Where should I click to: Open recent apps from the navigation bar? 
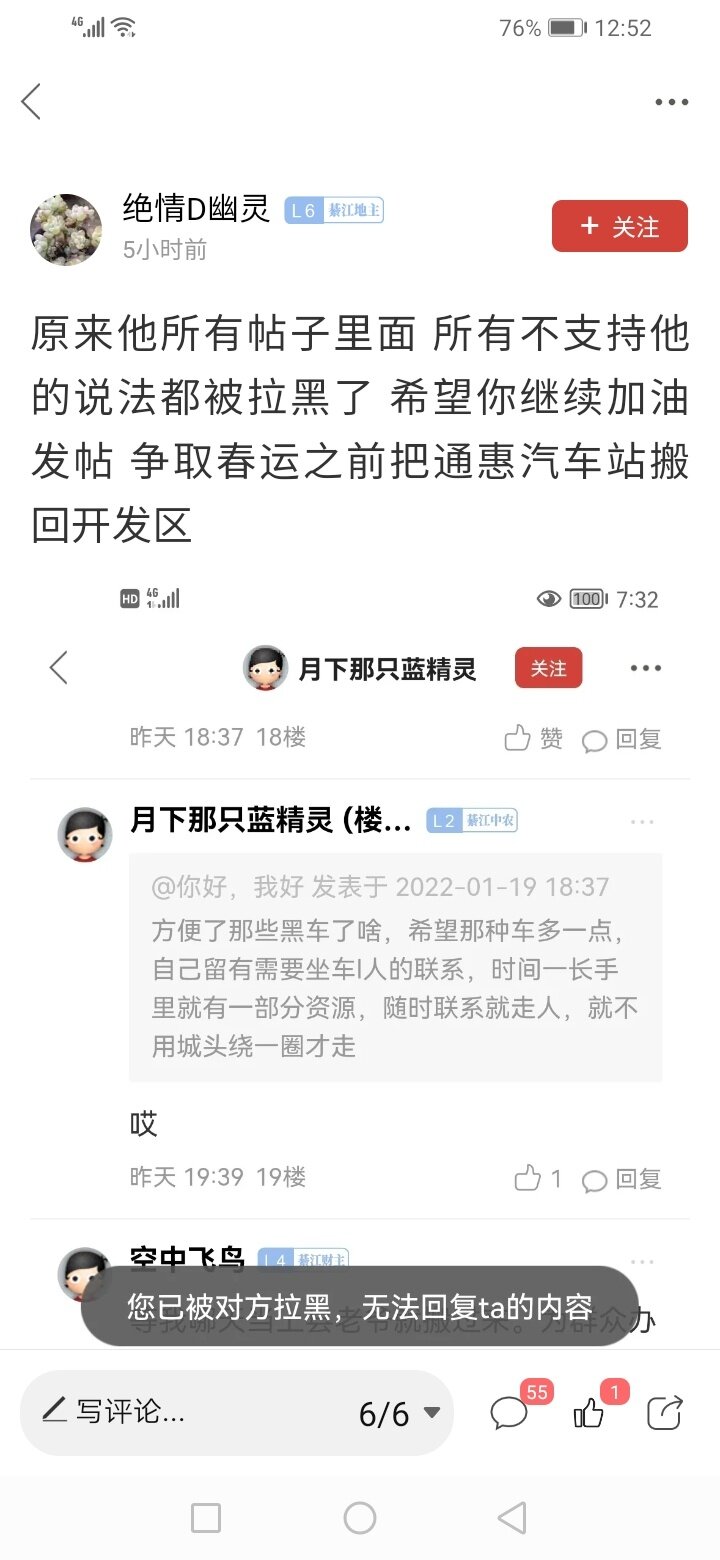click(206, 1518)
